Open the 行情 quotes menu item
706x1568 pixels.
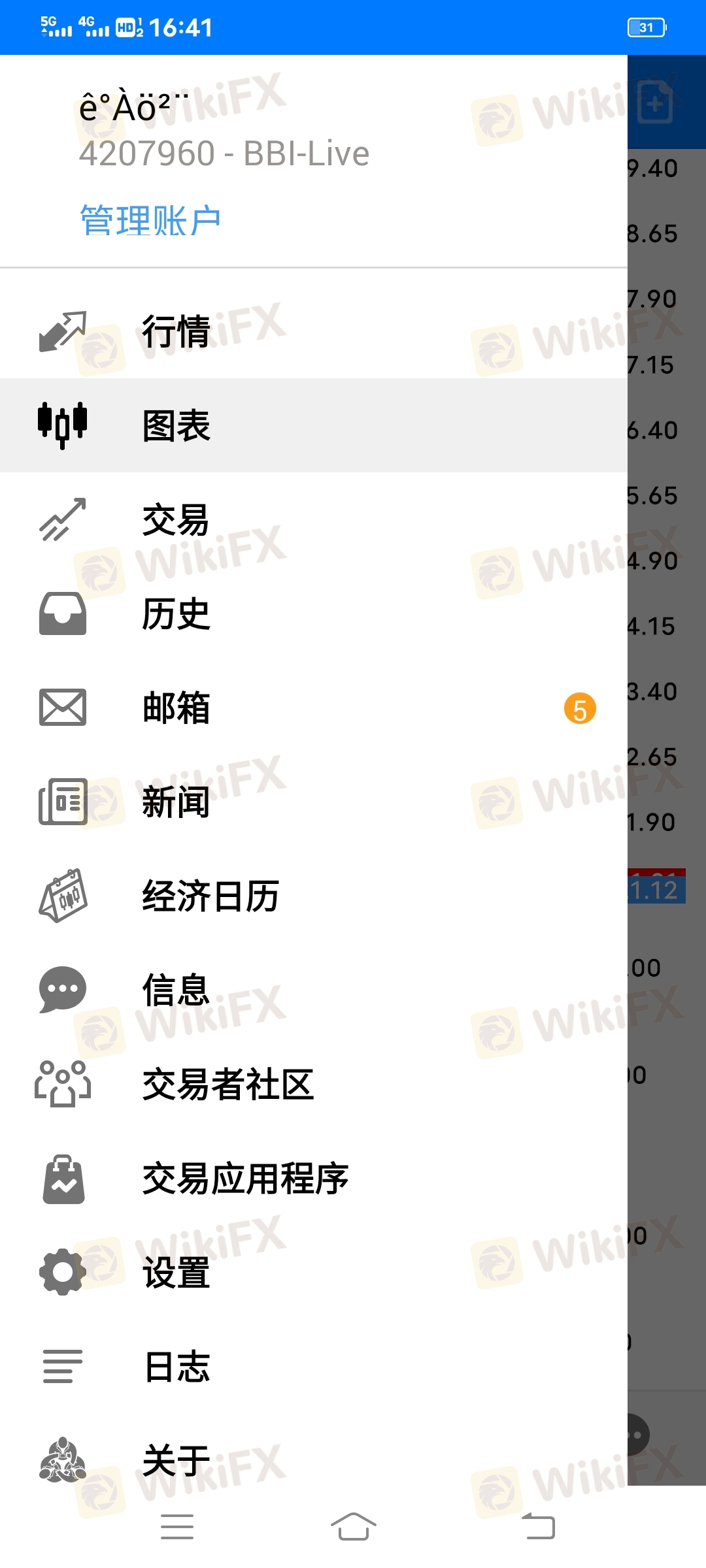[314, 331]
